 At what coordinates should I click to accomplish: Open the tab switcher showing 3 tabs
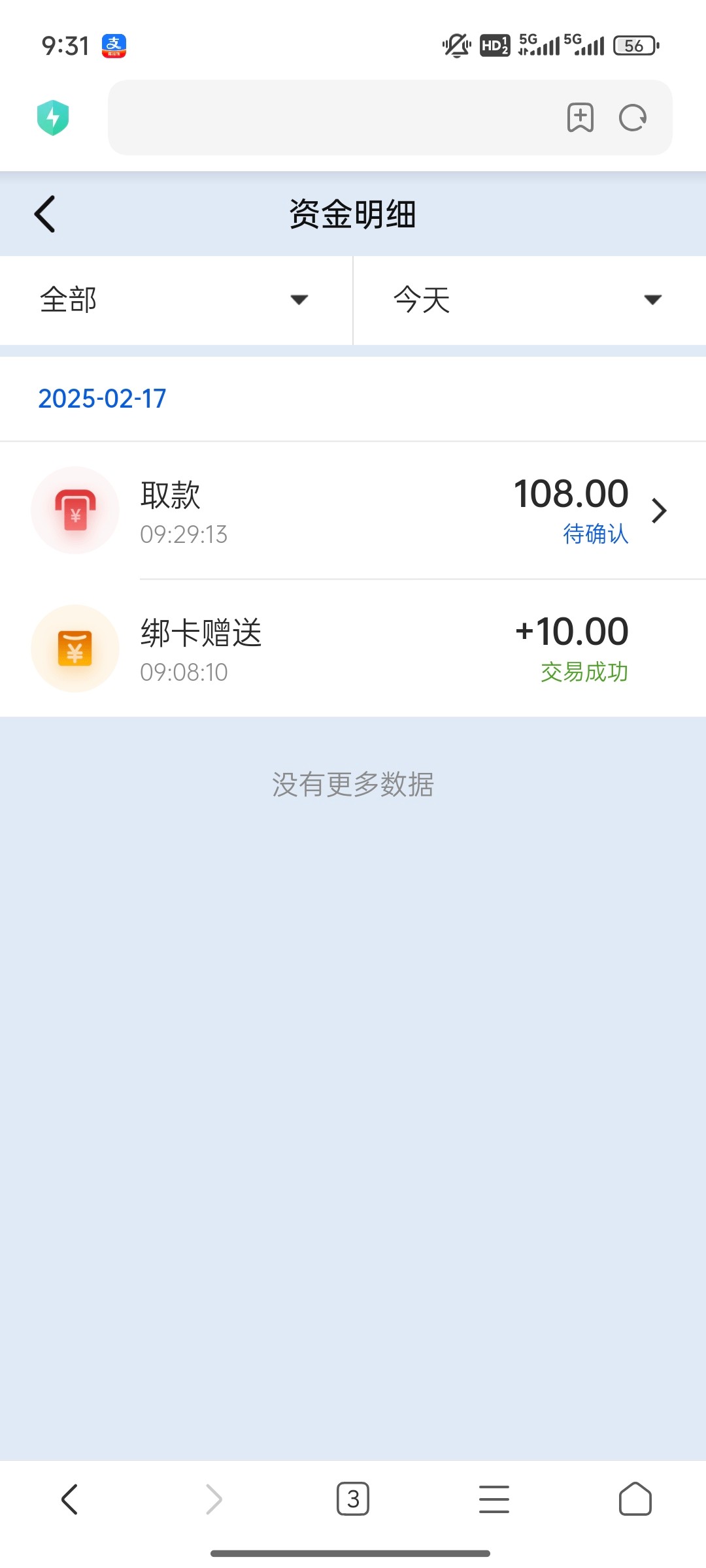tap(353, 1499)
